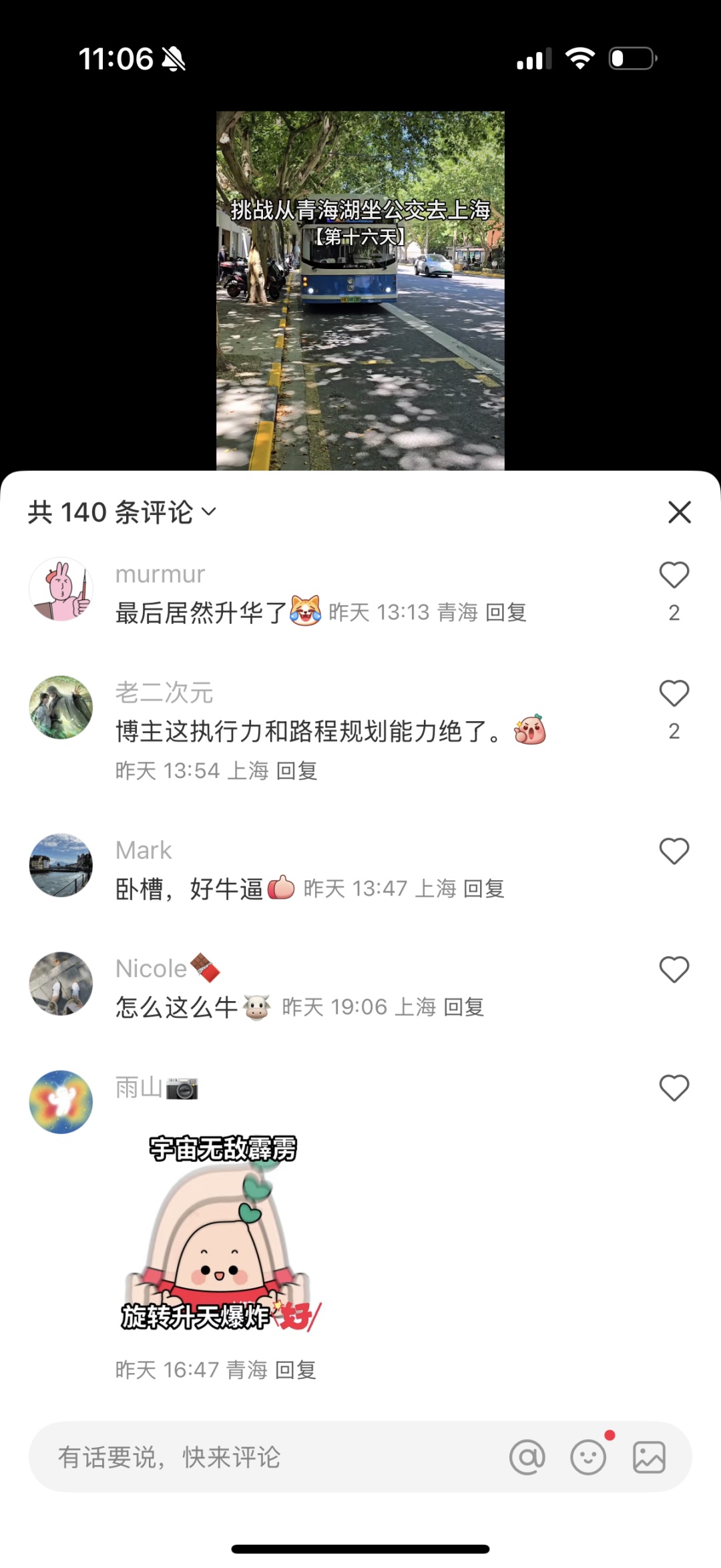Screen dimensions: 721x1568
Task: Close the comments panel
Action: click(679, 512)
